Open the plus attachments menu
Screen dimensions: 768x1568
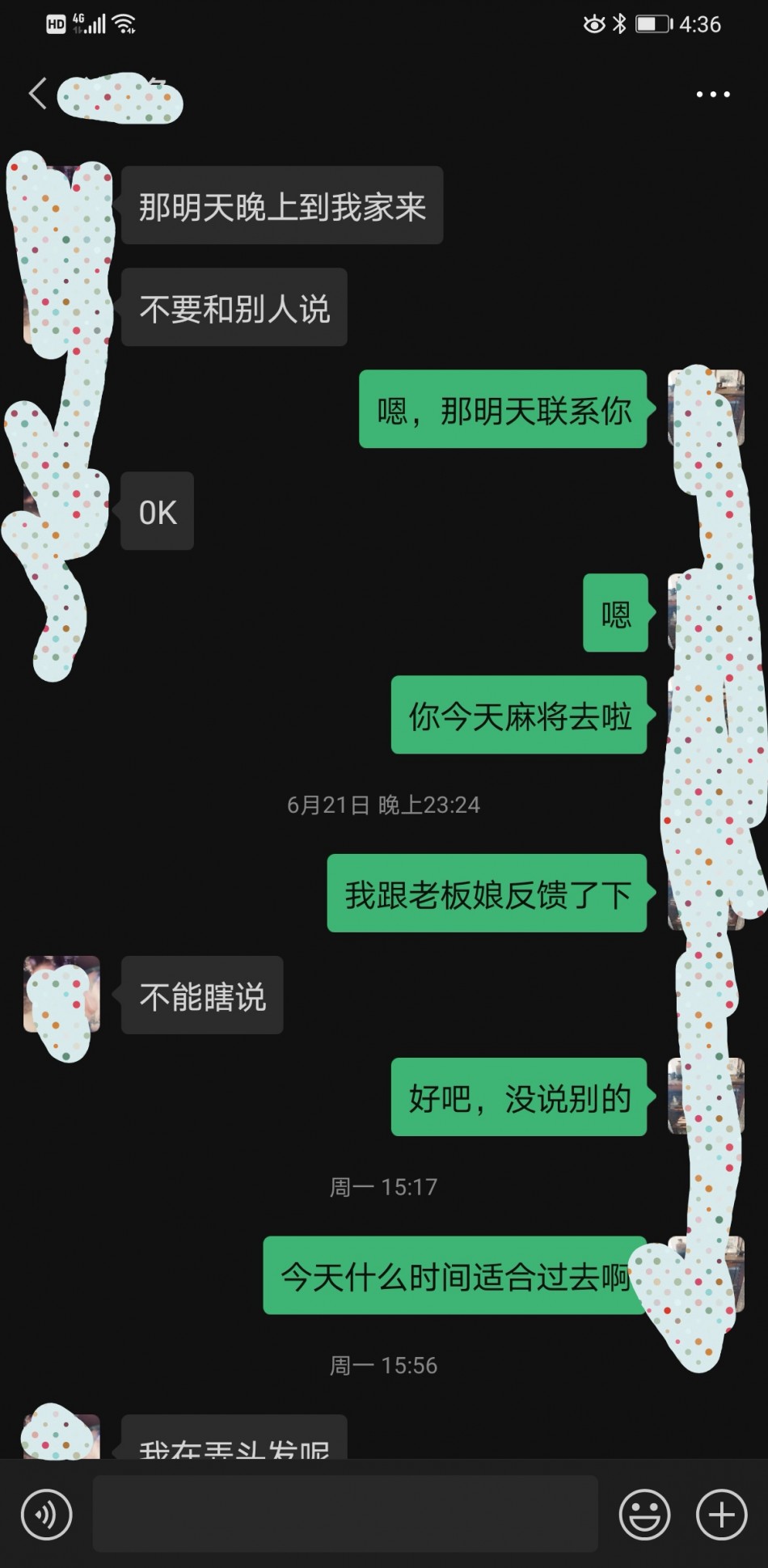coord(721,1514)
